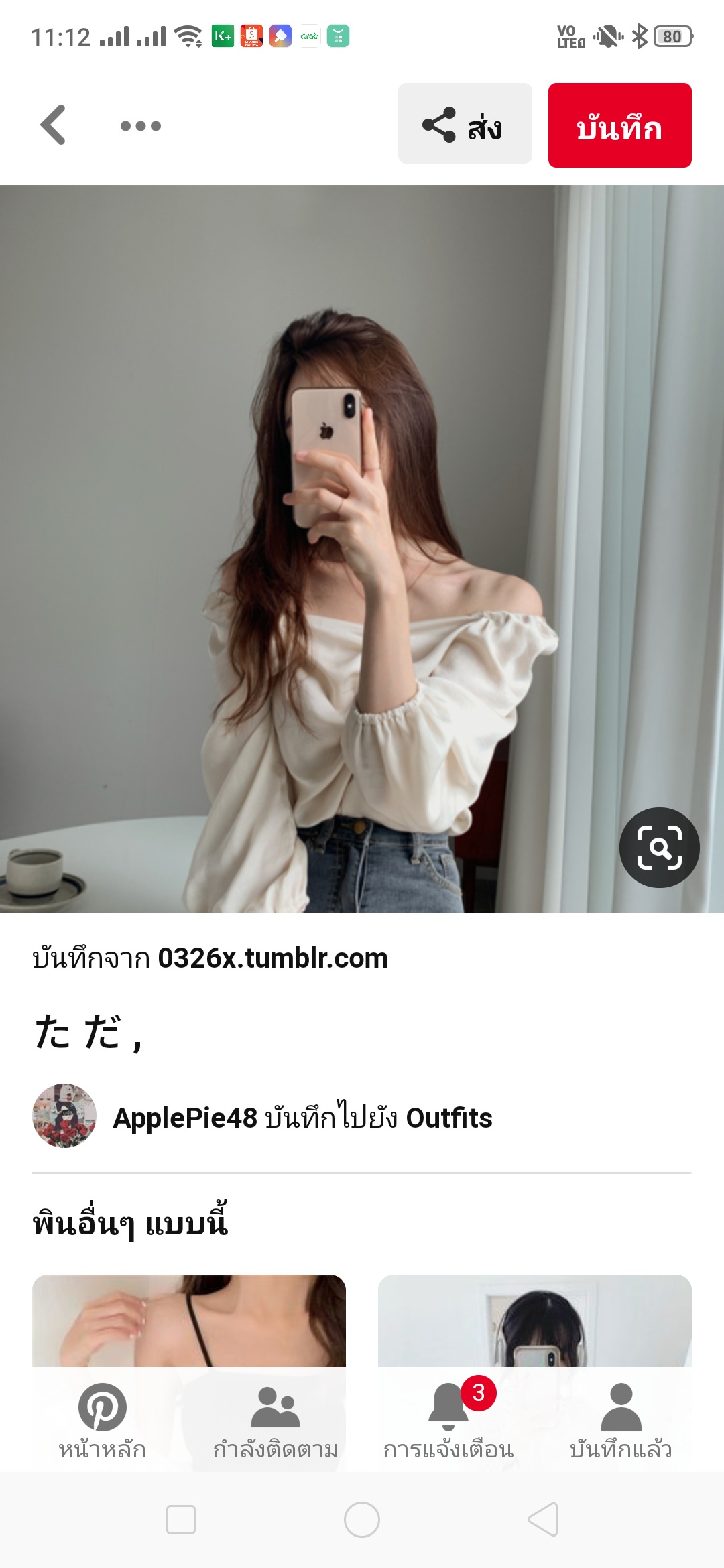Image resolution: width=724 pixels, height=1568 pixels.
Task: Tap the system home button
Action: point(362,1520)
